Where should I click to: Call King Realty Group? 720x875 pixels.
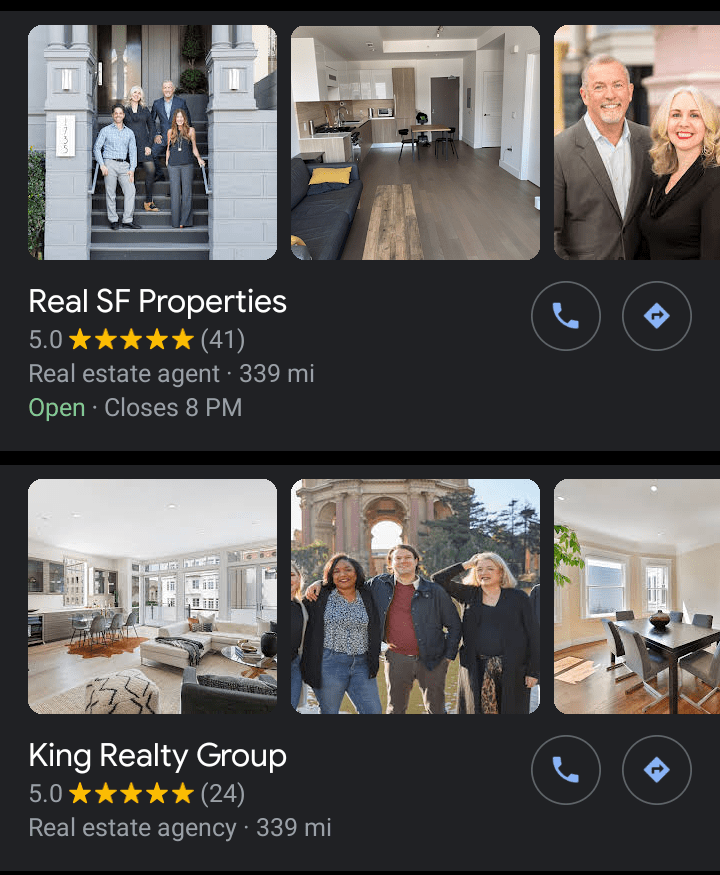tap(566, 770)
